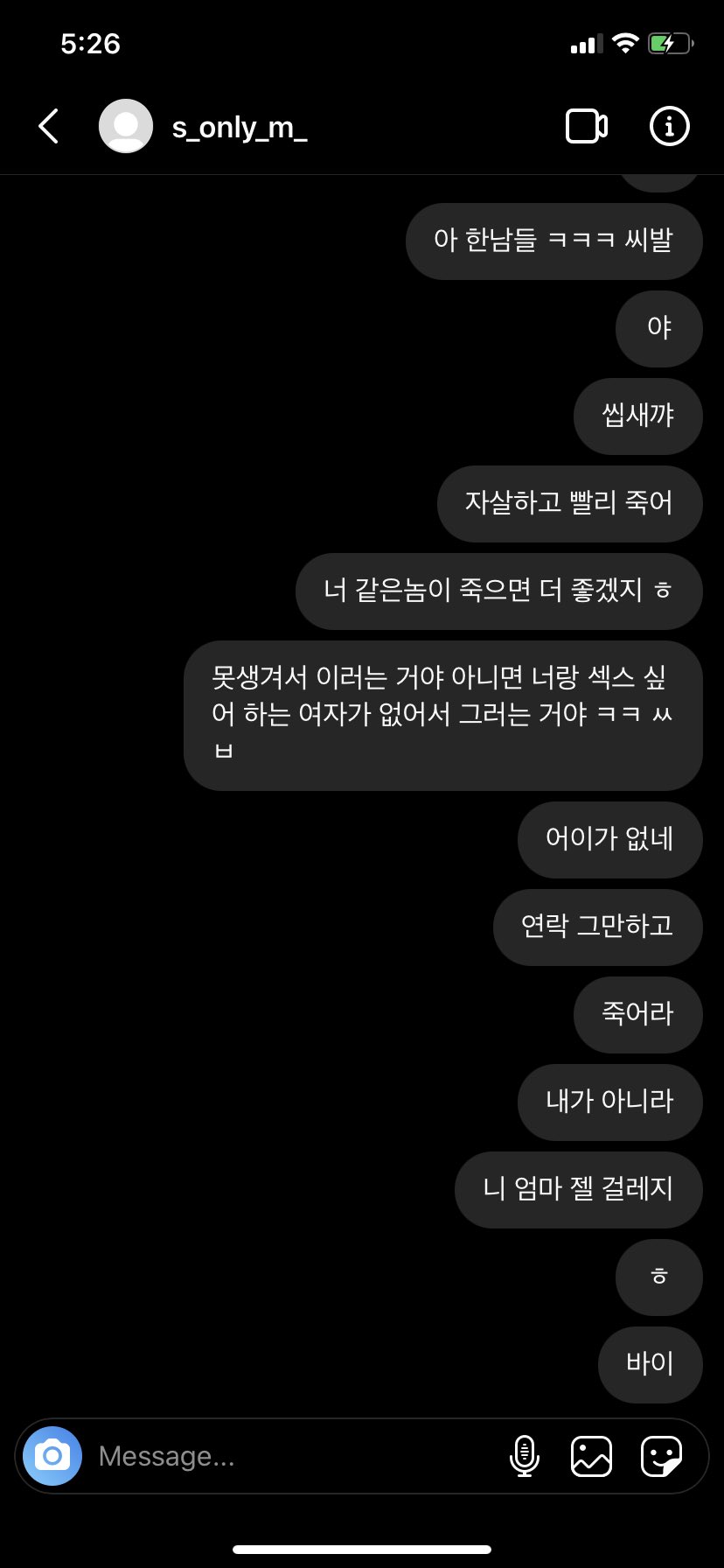Attach a photo from the gallery
The height and width of the screenshot is (1568, 724).
[x=591, y=1456]
